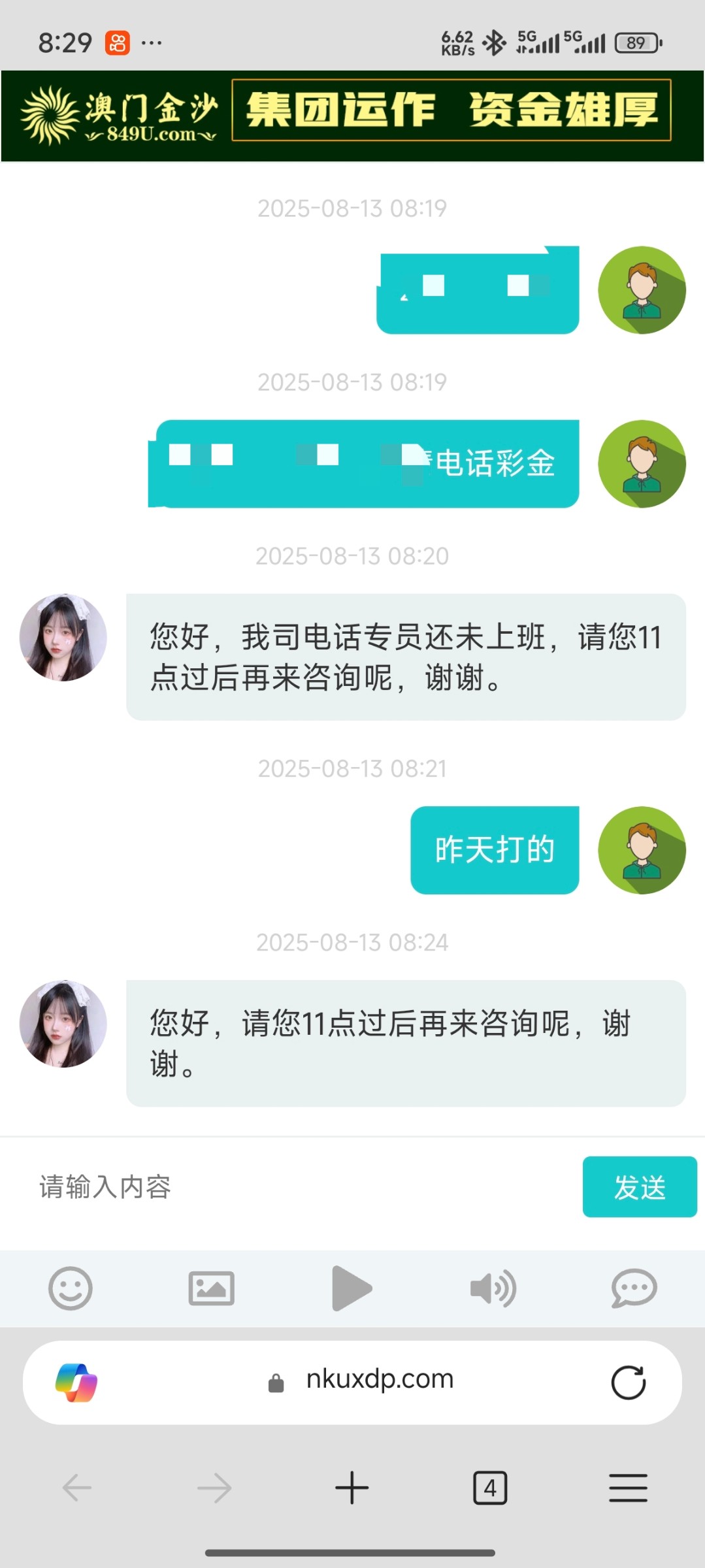
Task: Open a new browser tab
Action: [x=352, y=1488]
